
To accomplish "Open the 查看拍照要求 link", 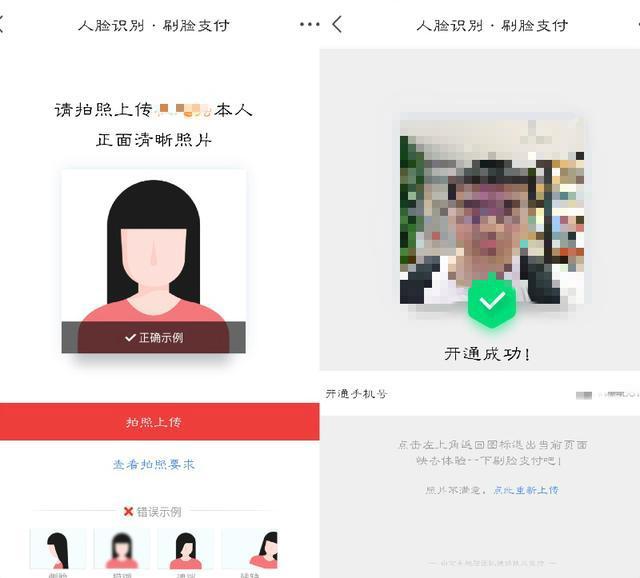I will pos(154,465).
